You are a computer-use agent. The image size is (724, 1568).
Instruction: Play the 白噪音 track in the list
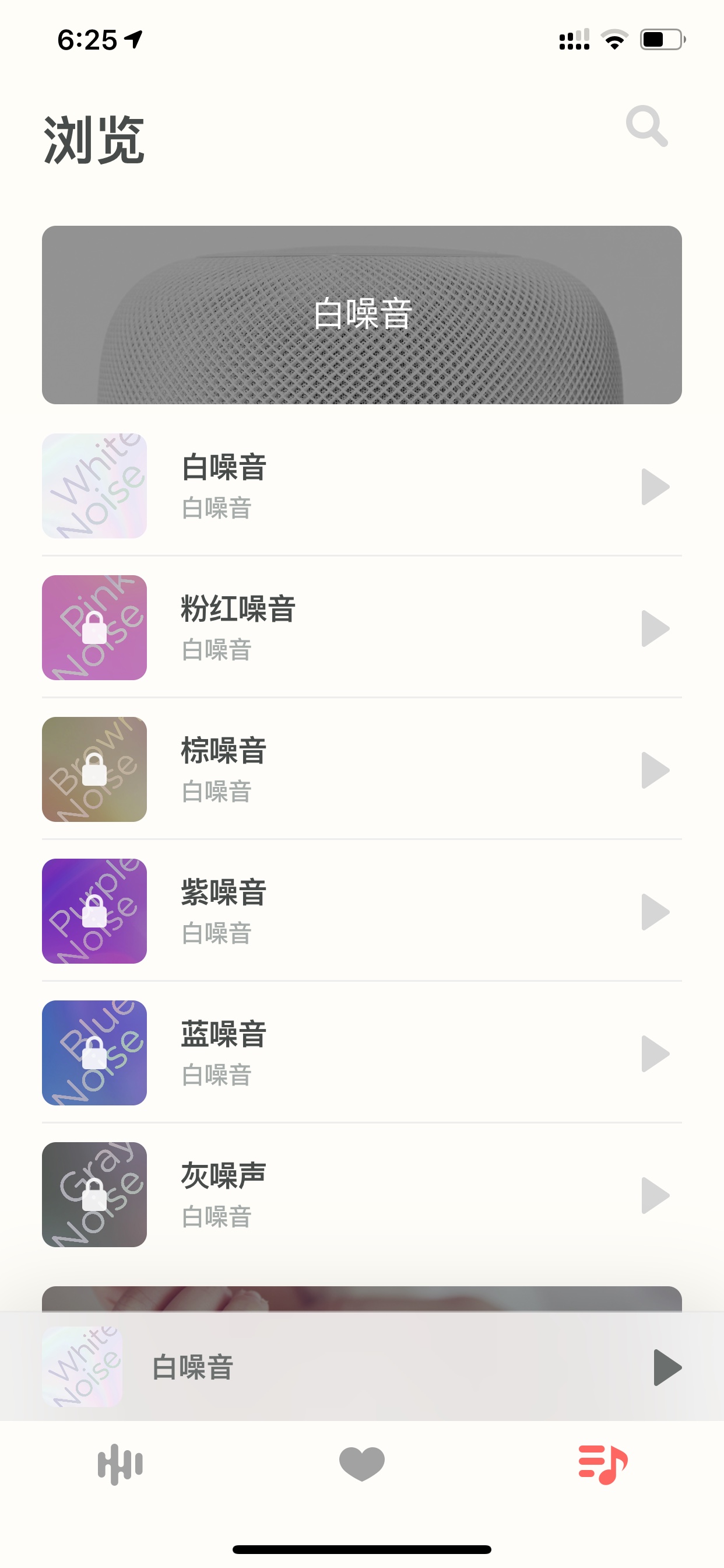655,487
